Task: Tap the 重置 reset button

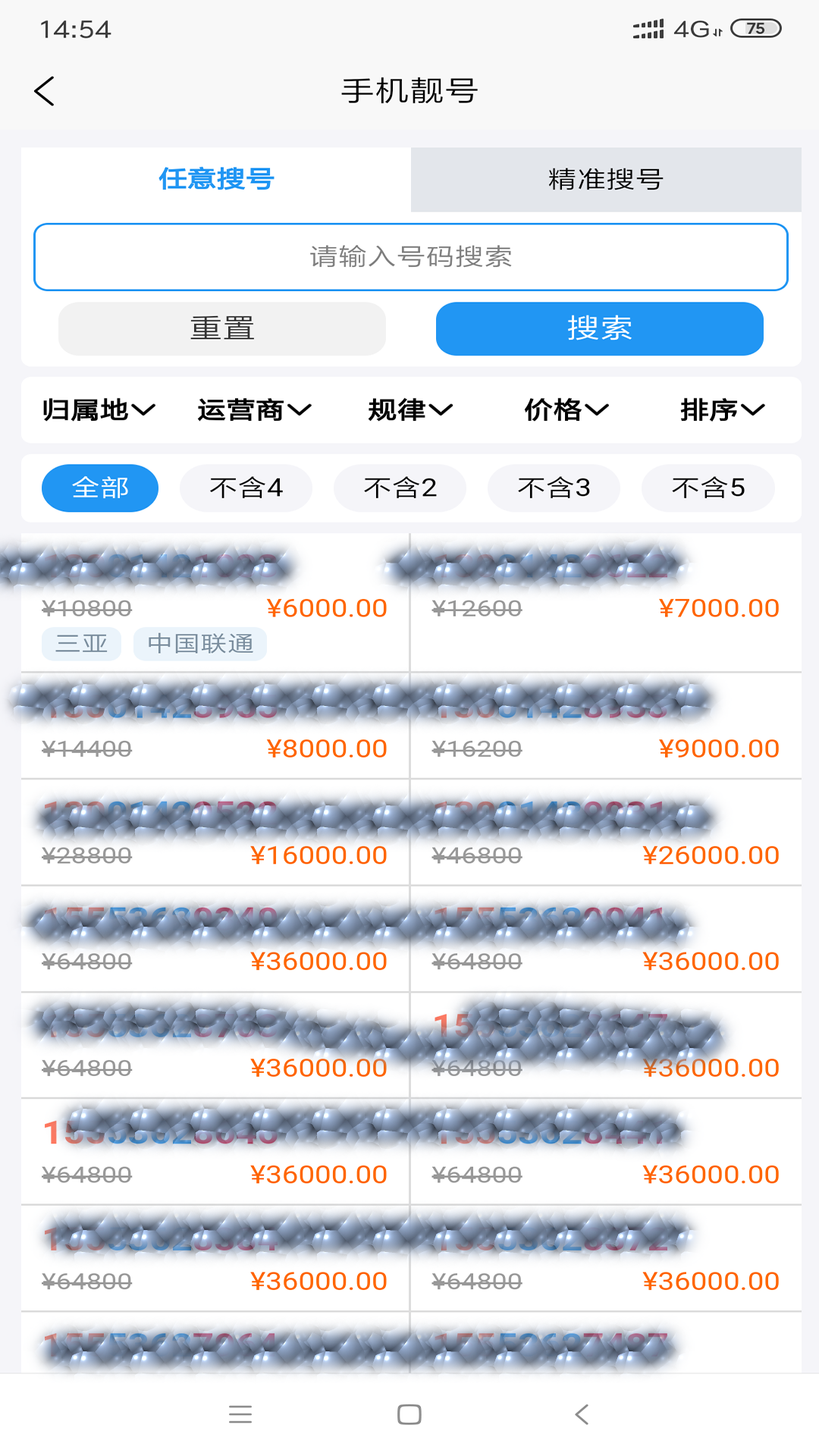Action: pos(222,328)
